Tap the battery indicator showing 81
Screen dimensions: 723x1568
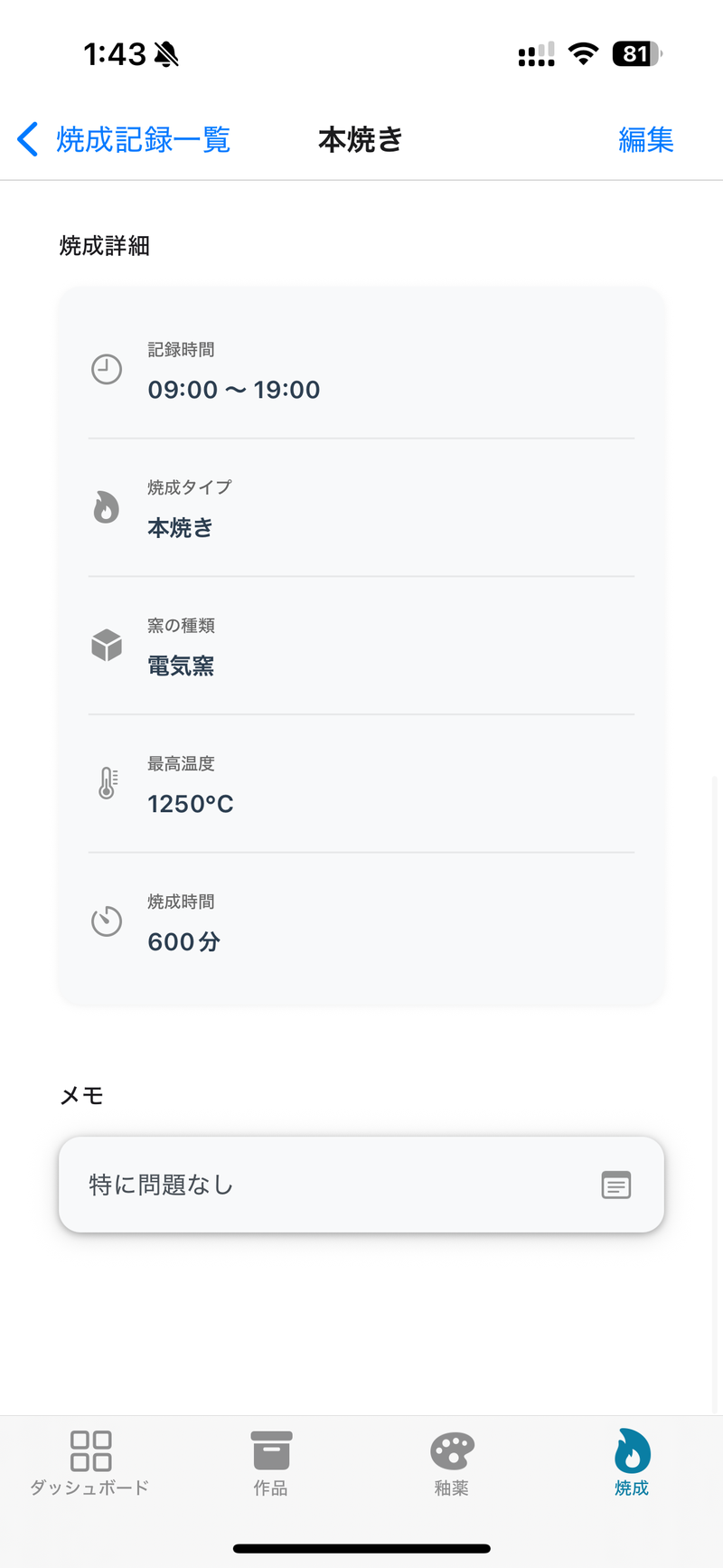(634, 53)
